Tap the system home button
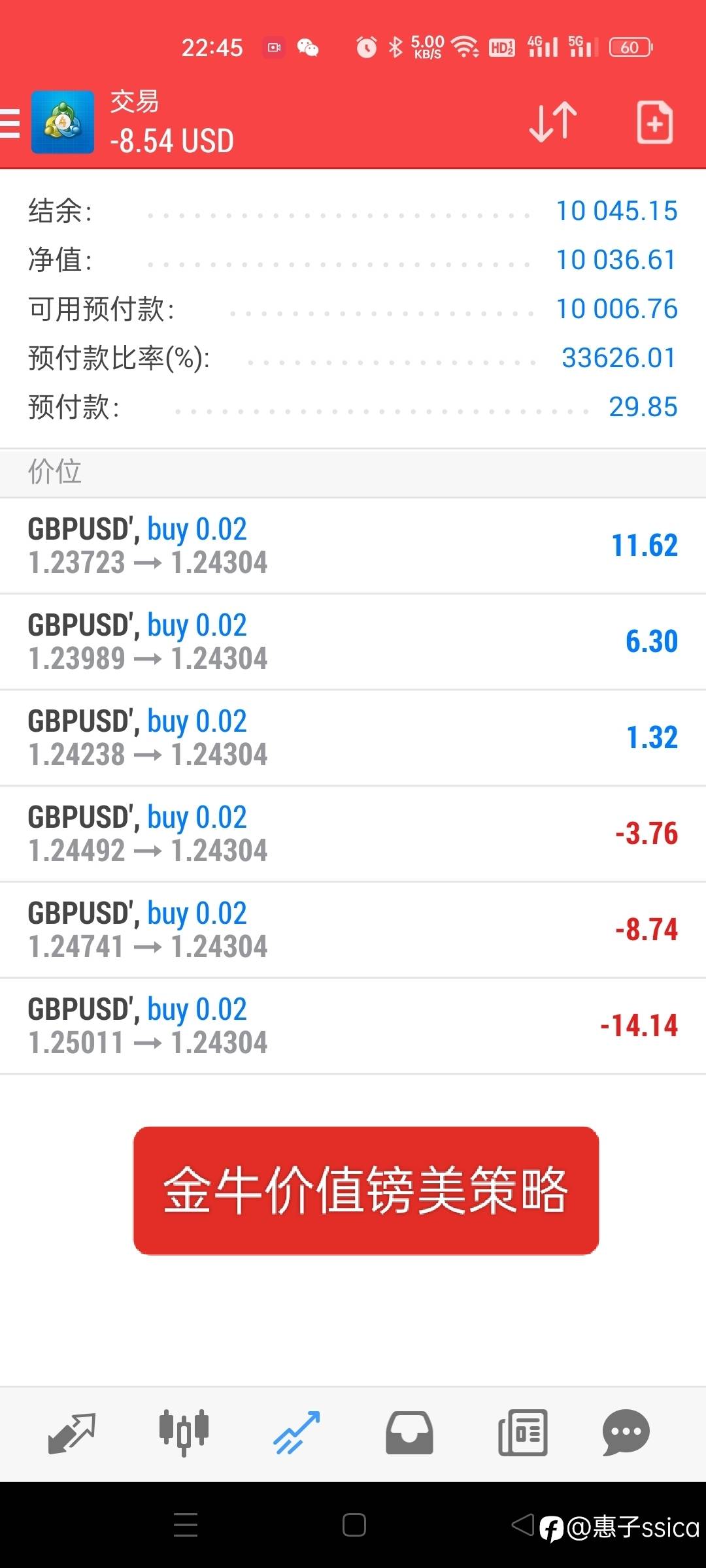This screenshot has height=1568, width=706. click(x=354, y=1525)
